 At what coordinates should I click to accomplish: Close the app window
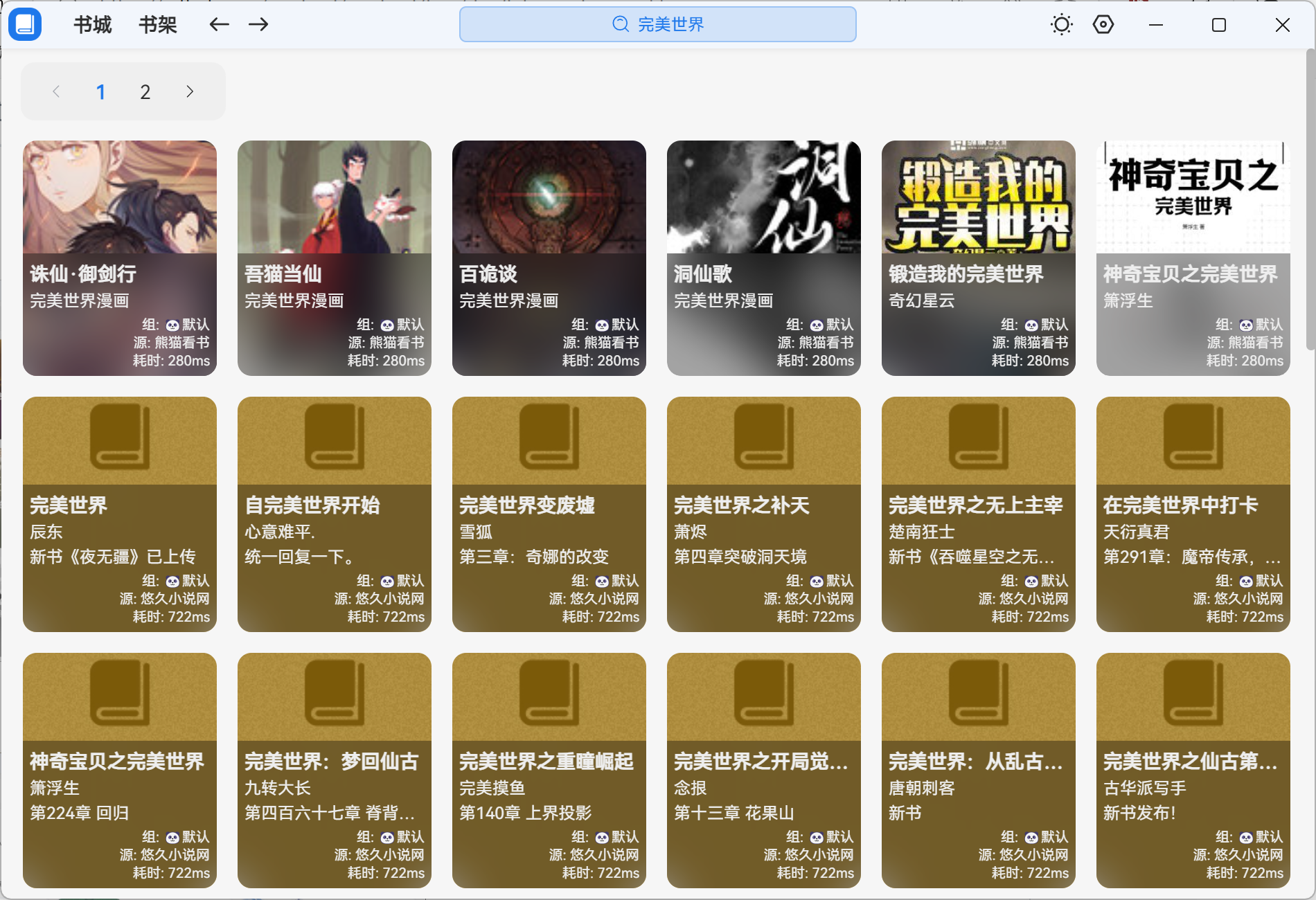tap(1282, 25)
